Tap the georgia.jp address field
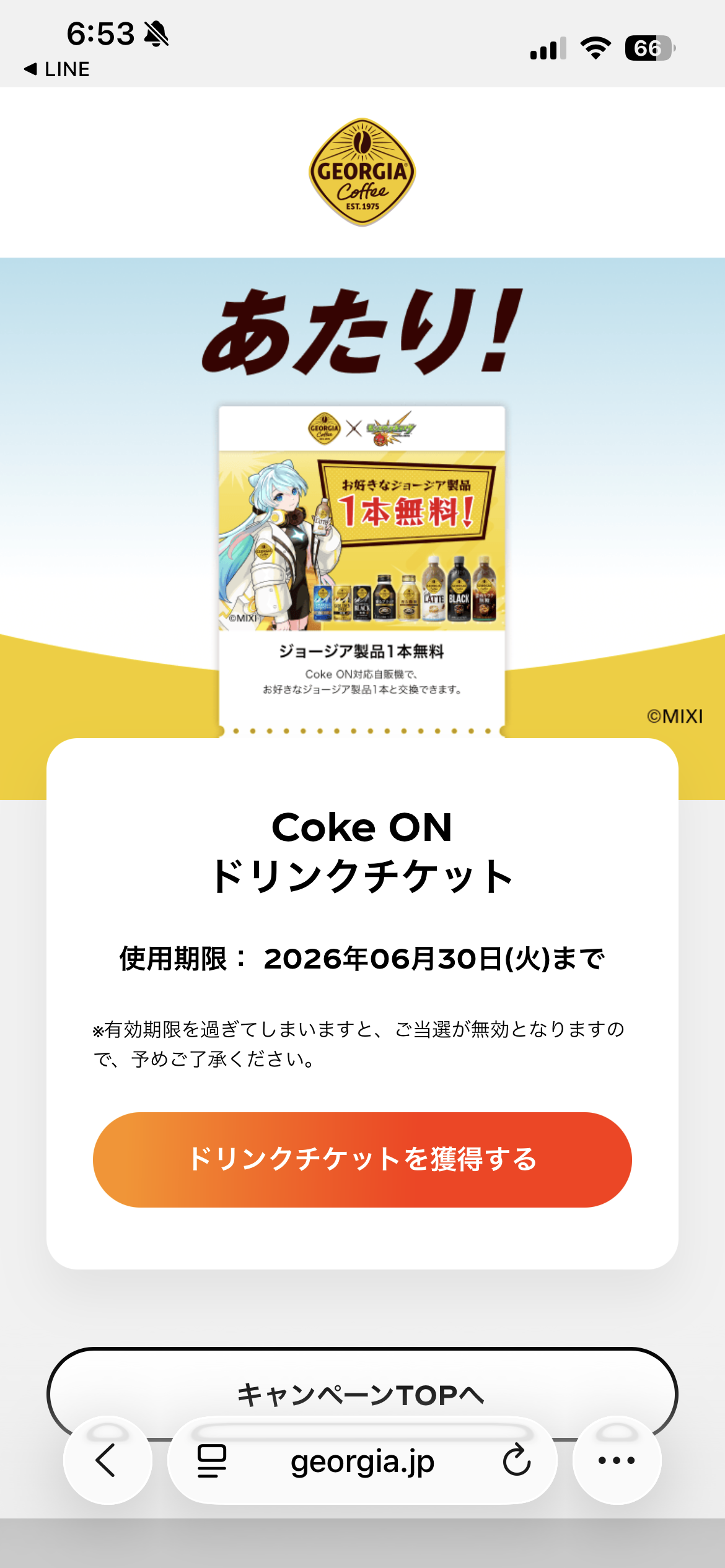 (362, 1461)
